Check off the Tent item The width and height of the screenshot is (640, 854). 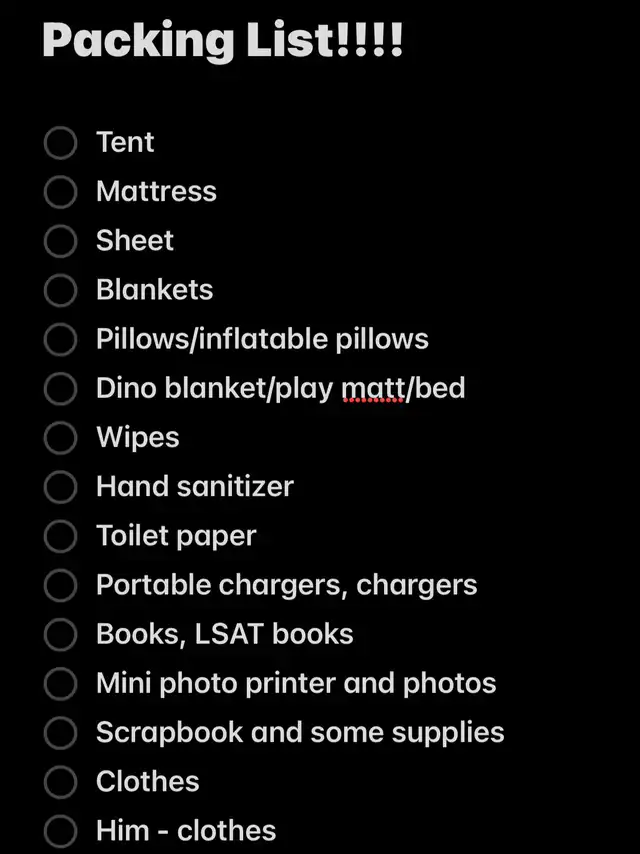click(61, 142)
